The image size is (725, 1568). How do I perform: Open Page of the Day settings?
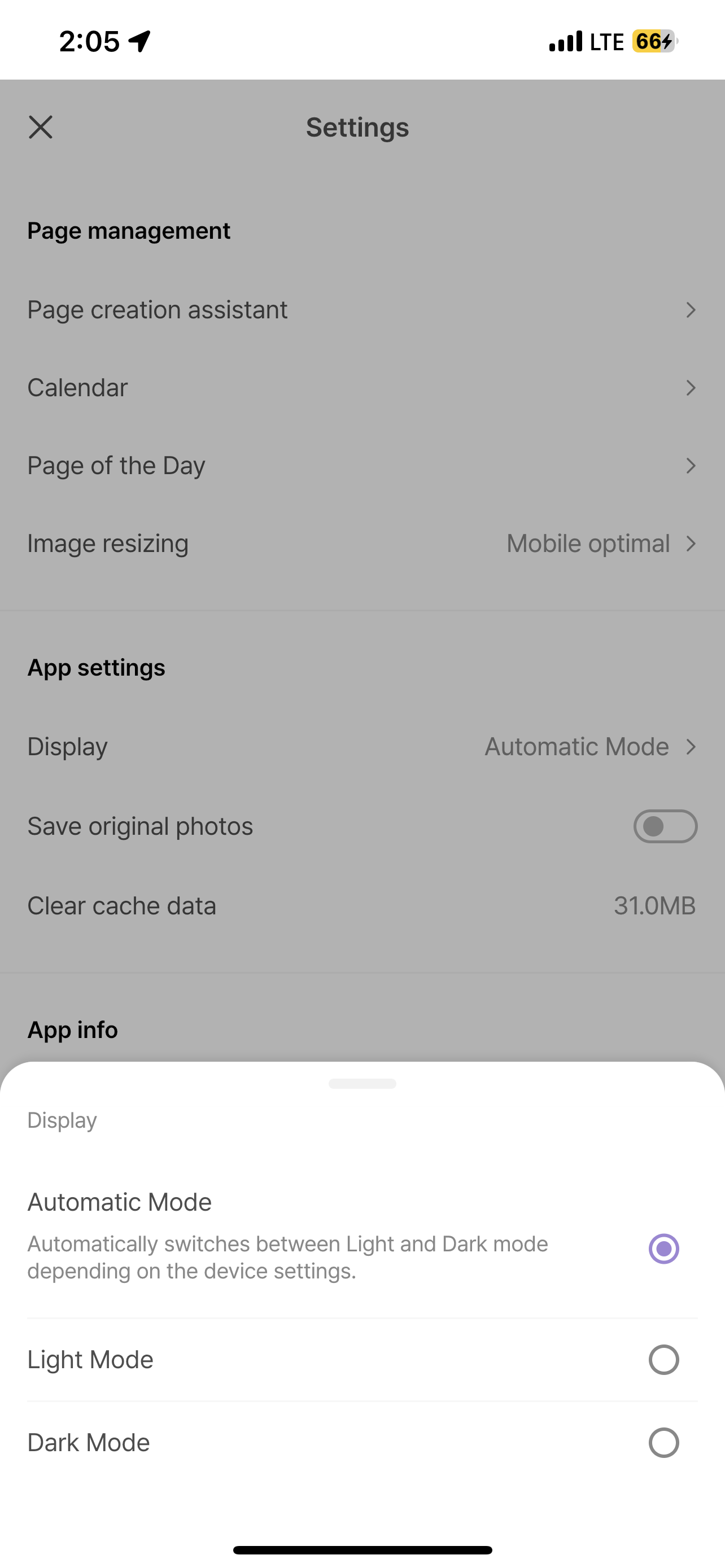coord(362,466)
